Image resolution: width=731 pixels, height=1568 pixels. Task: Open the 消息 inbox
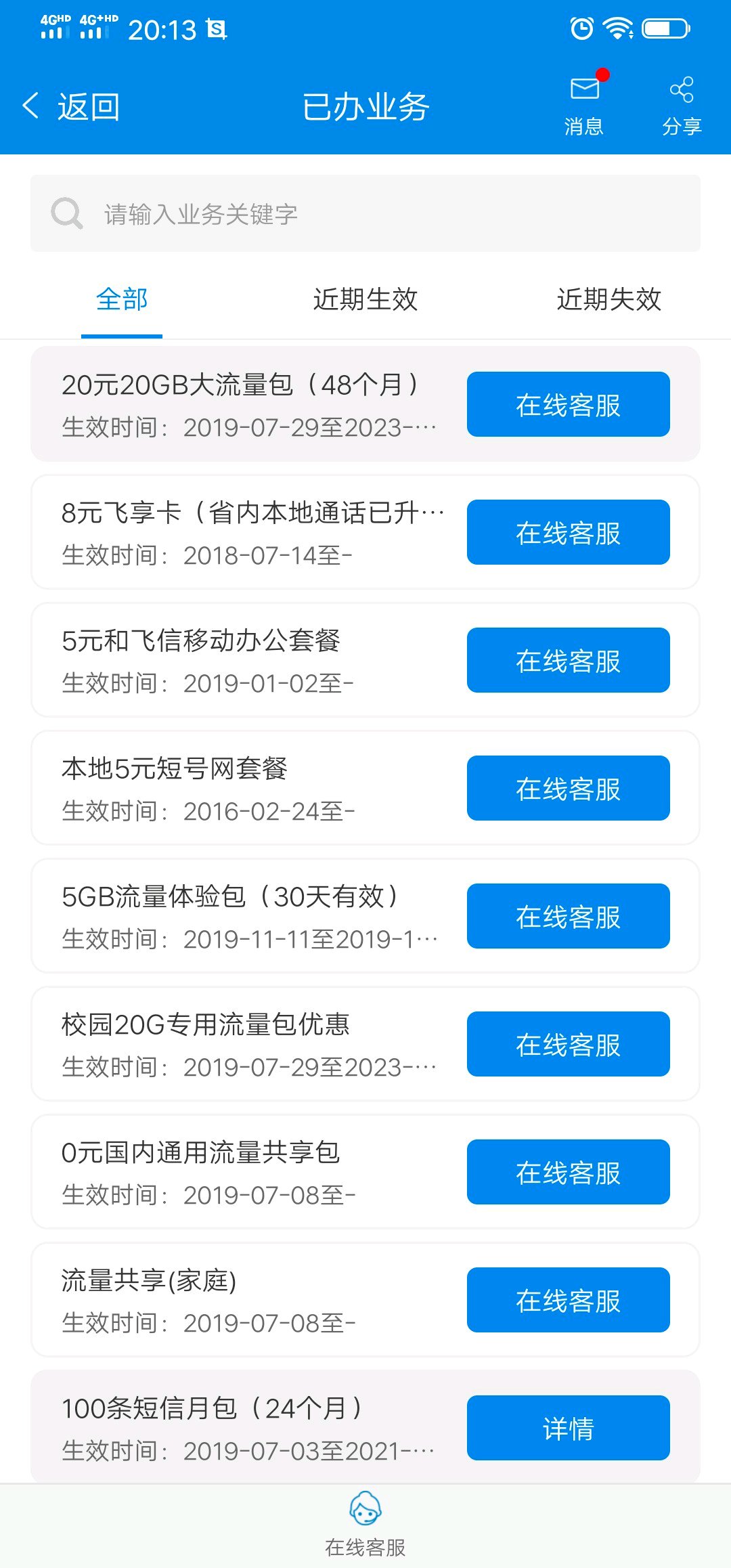(584, 105)
